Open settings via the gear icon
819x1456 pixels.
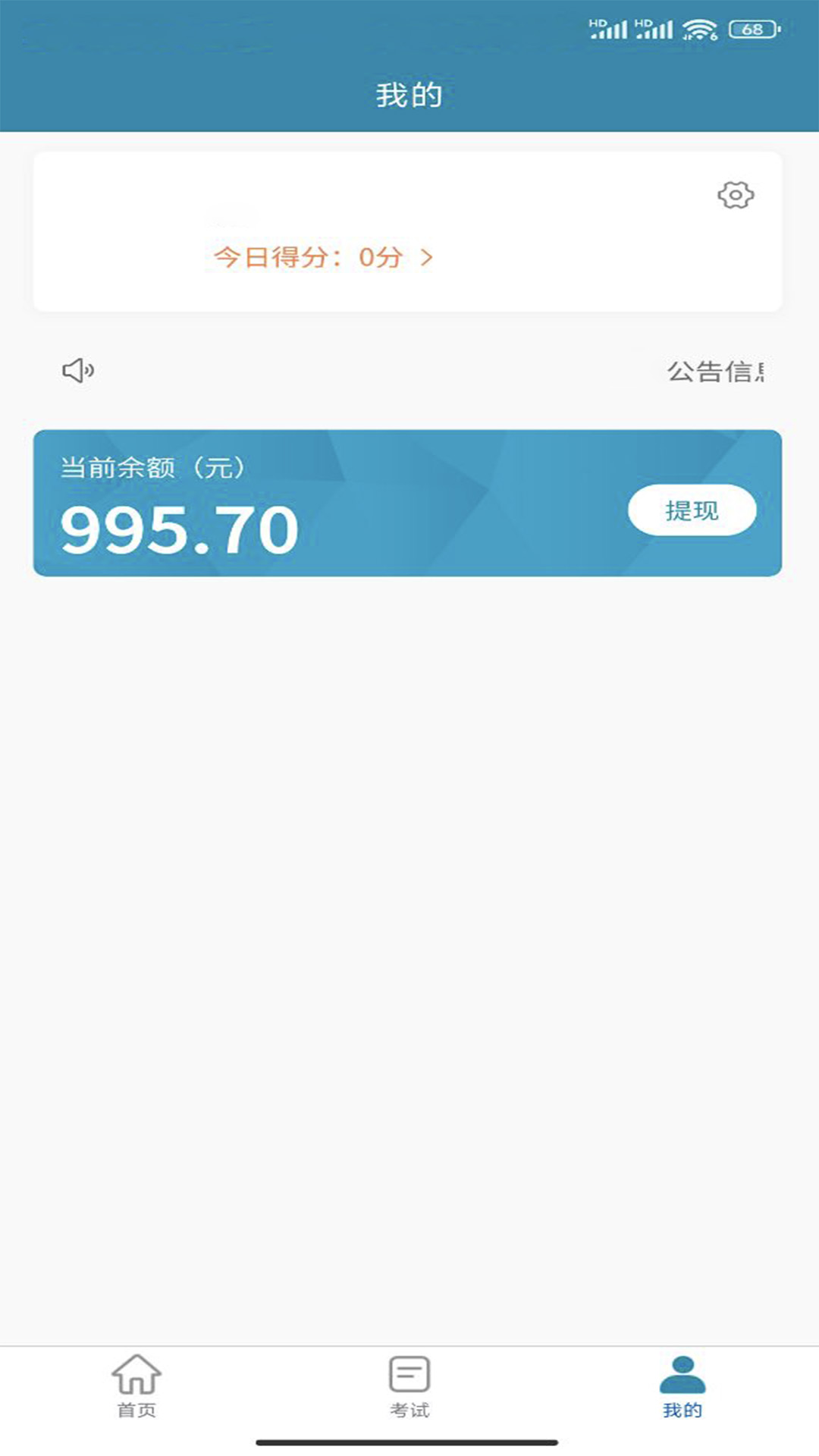pos(735,195)
